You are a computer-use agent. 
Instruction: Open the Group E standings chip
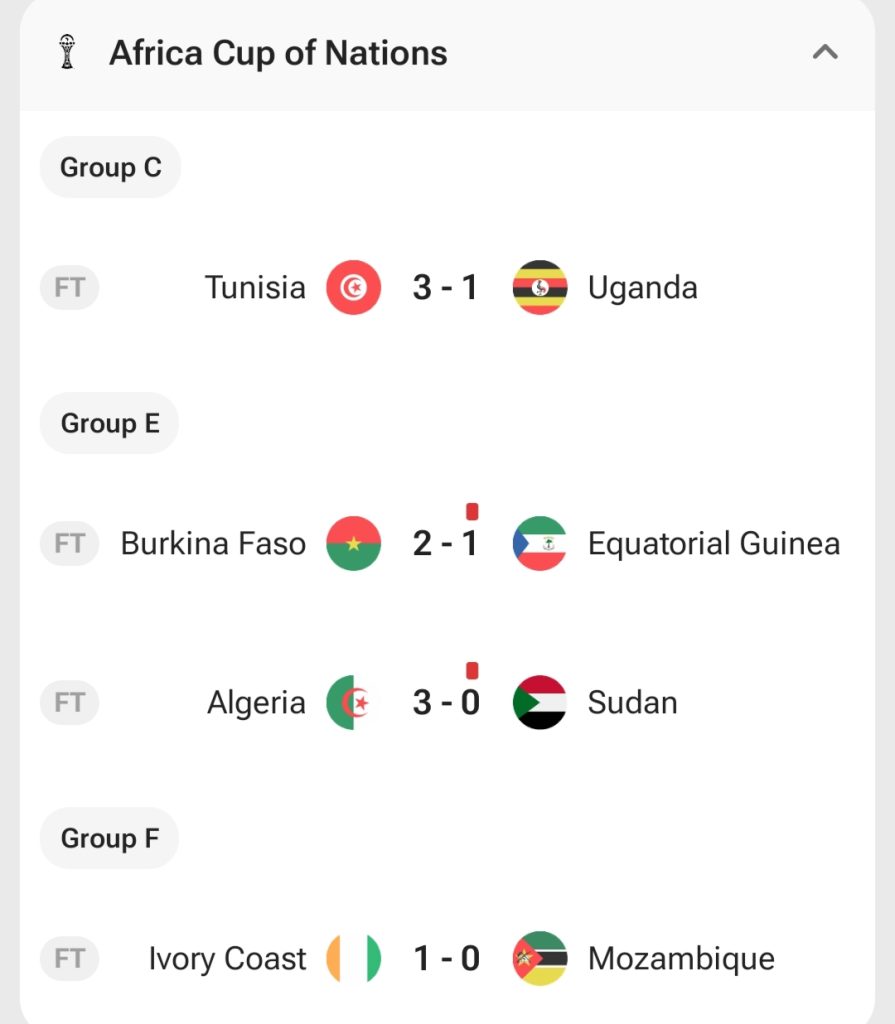pyautogui.click(x=110, y=423)
